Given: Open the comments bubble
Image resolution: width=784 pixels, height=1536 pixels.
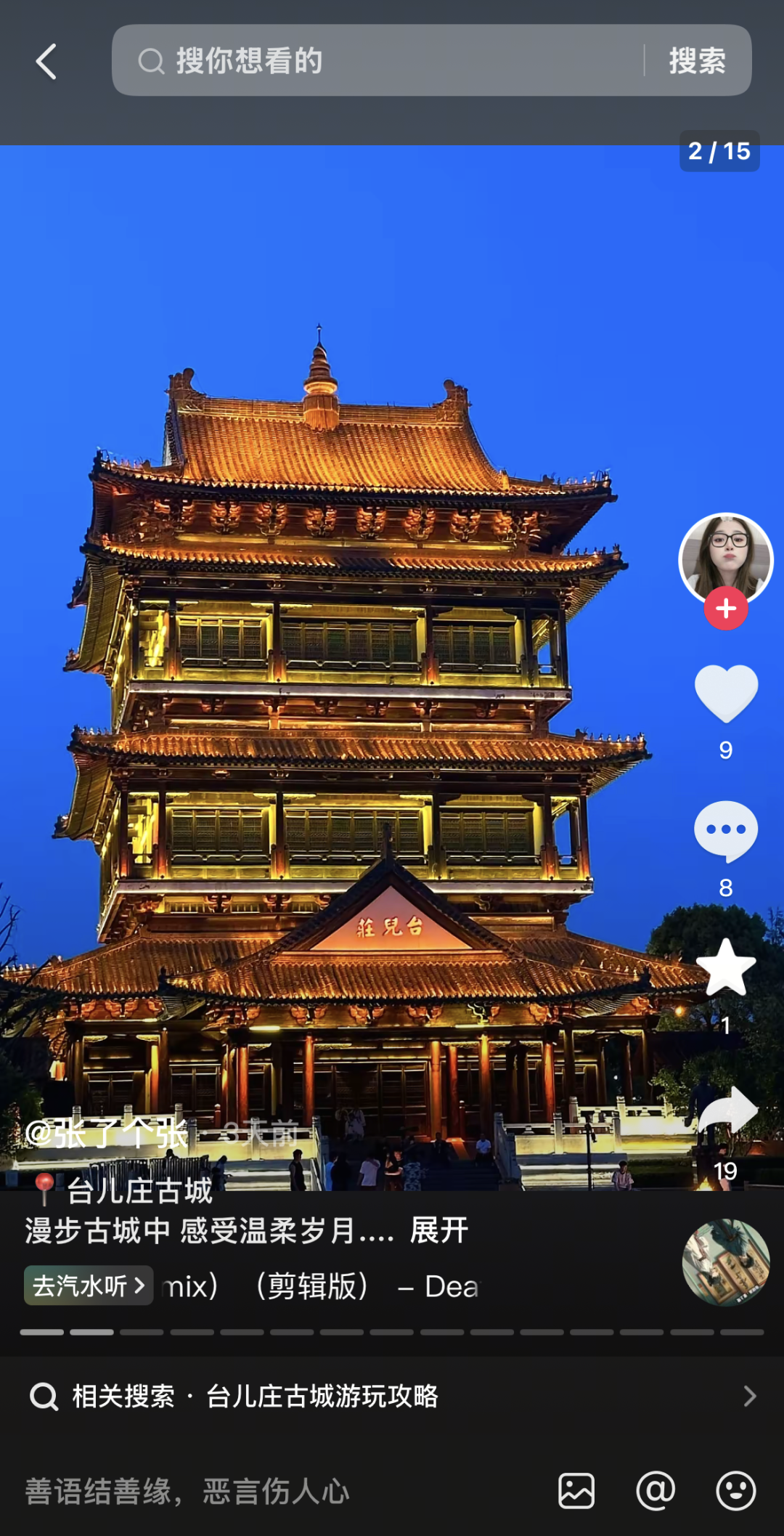Looking at the screenshot, I should 726,831.
